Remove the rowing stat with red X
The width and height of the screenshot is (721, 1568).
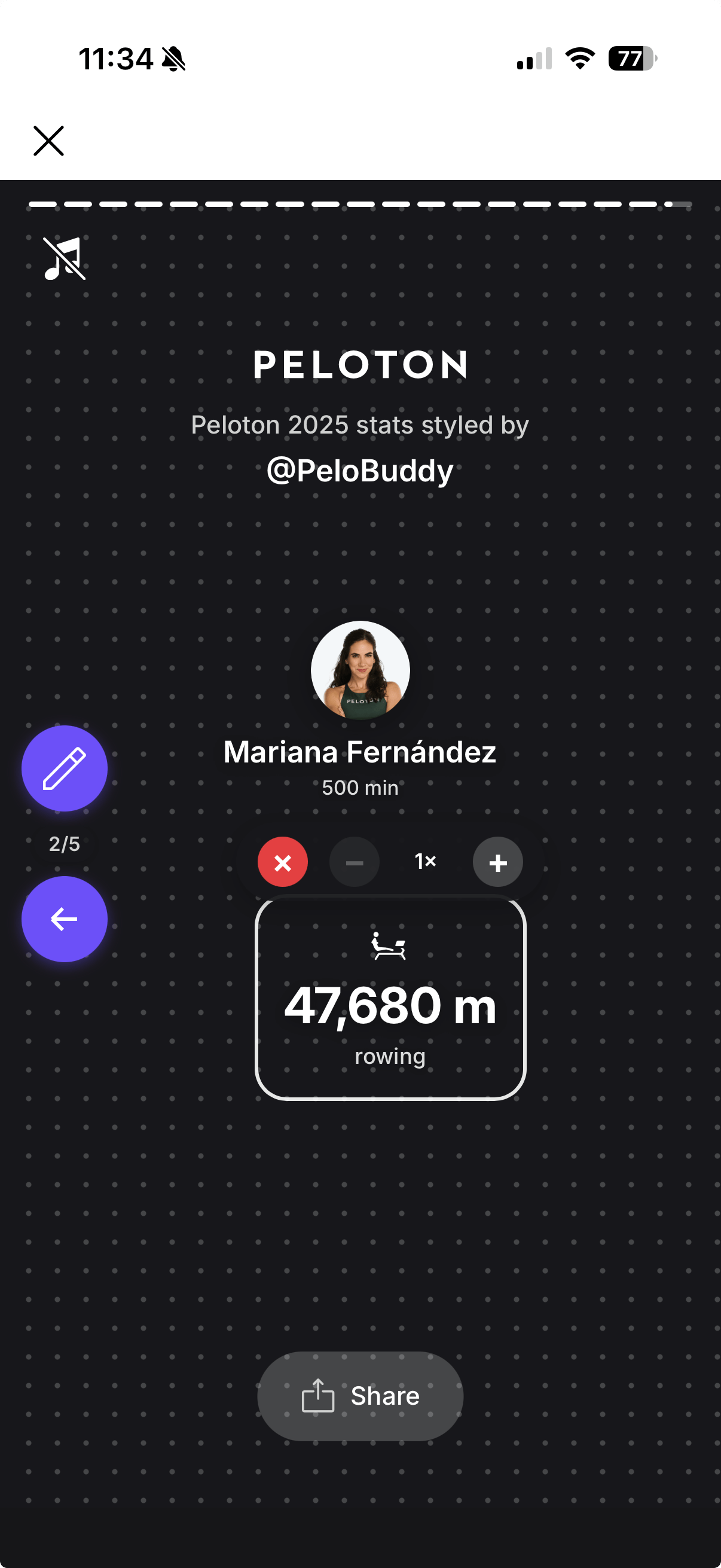(283, 862)
